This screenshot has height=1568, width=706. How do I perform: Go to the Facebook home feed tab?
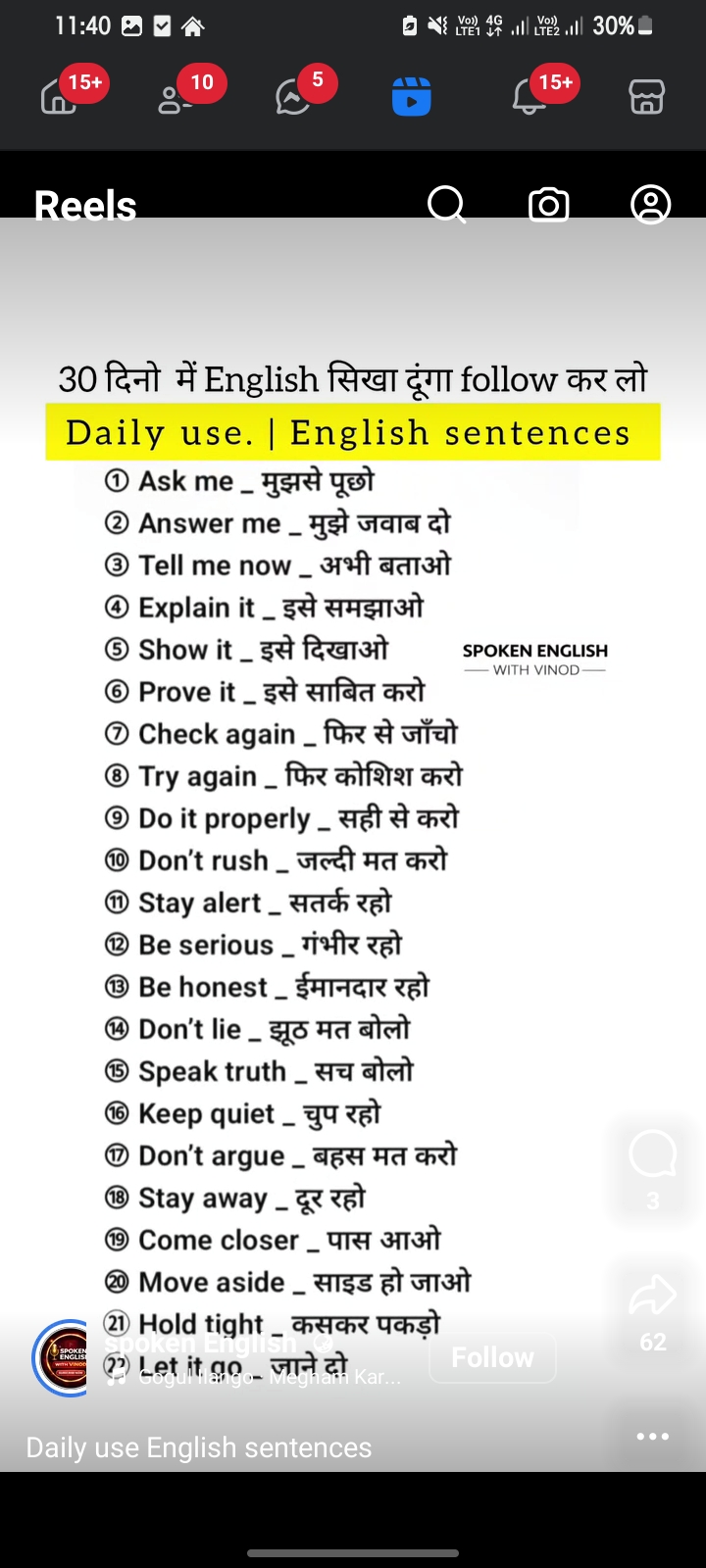[x=59, y=96]
